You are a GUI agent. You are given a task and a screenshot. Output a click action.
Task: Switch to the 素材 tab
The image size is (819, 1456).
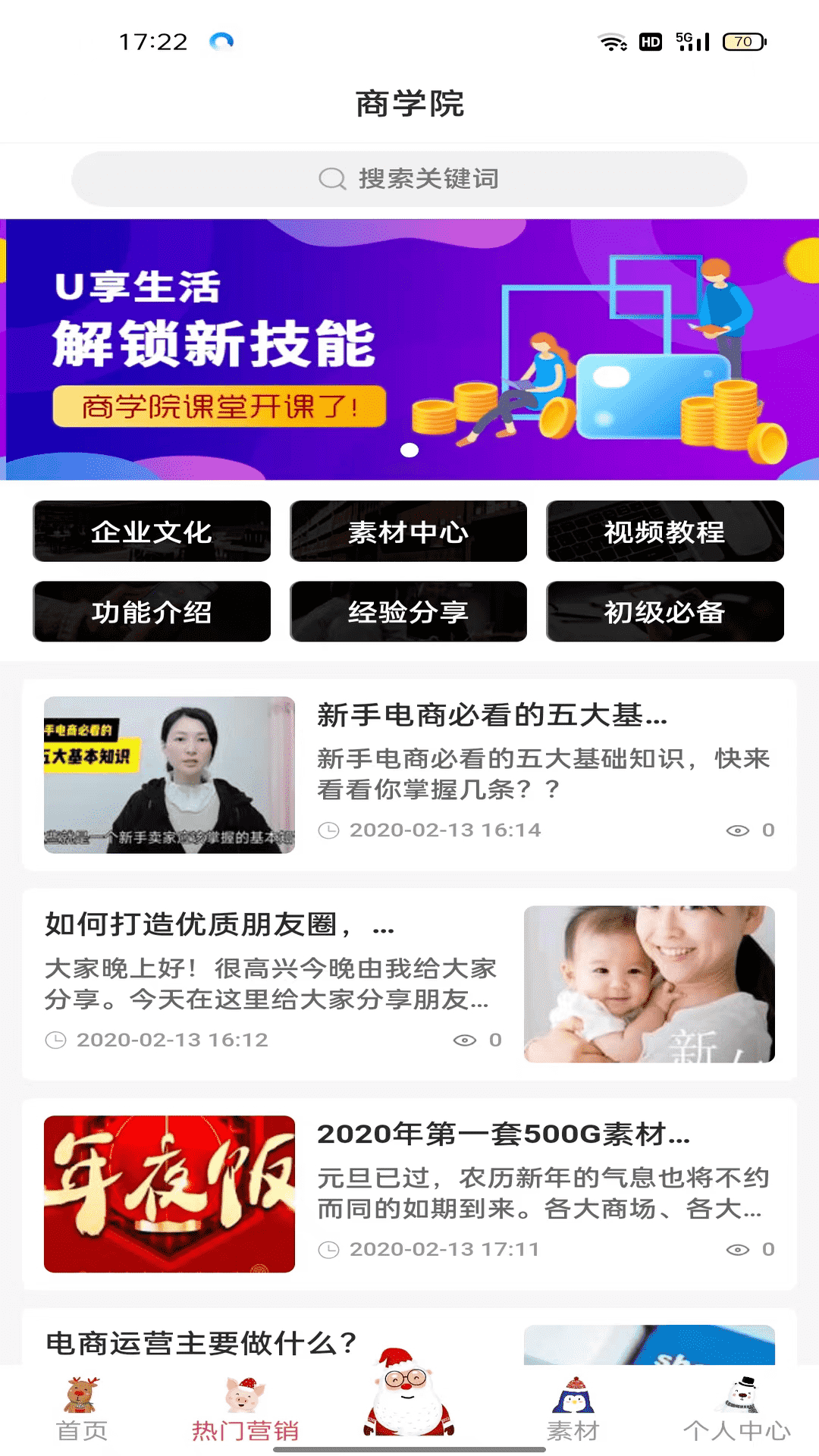point(573,1410)
